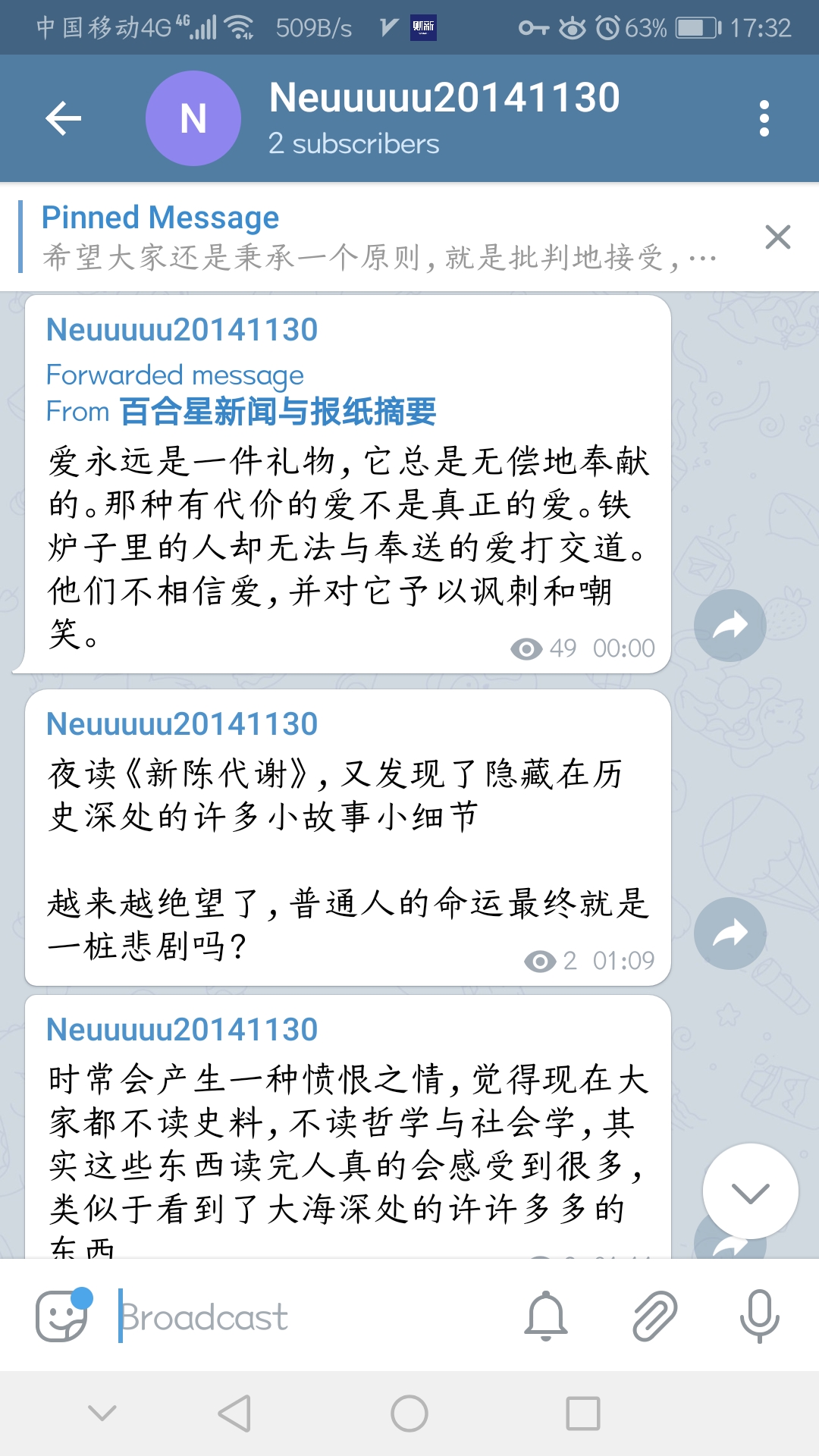Viewport: 819px width, 1456px height.
Task: Go back from the channel
Action: pos(64,118)
